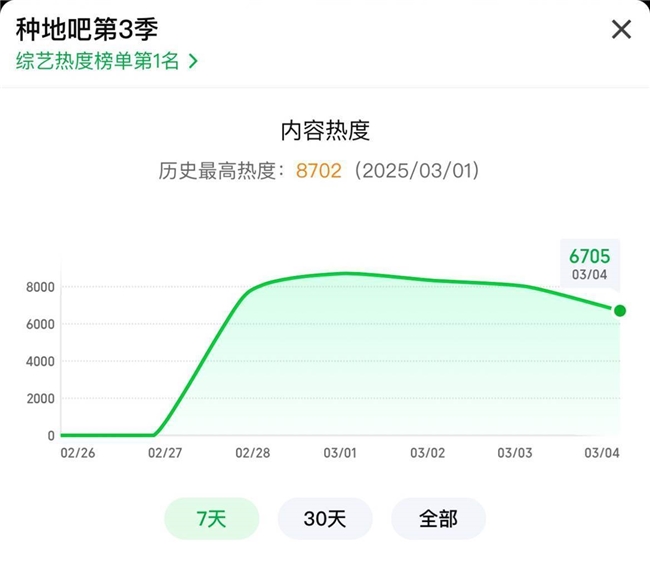Close the 内容热度 popup
The height and width of the screenshot is (568, 650).
621,30
